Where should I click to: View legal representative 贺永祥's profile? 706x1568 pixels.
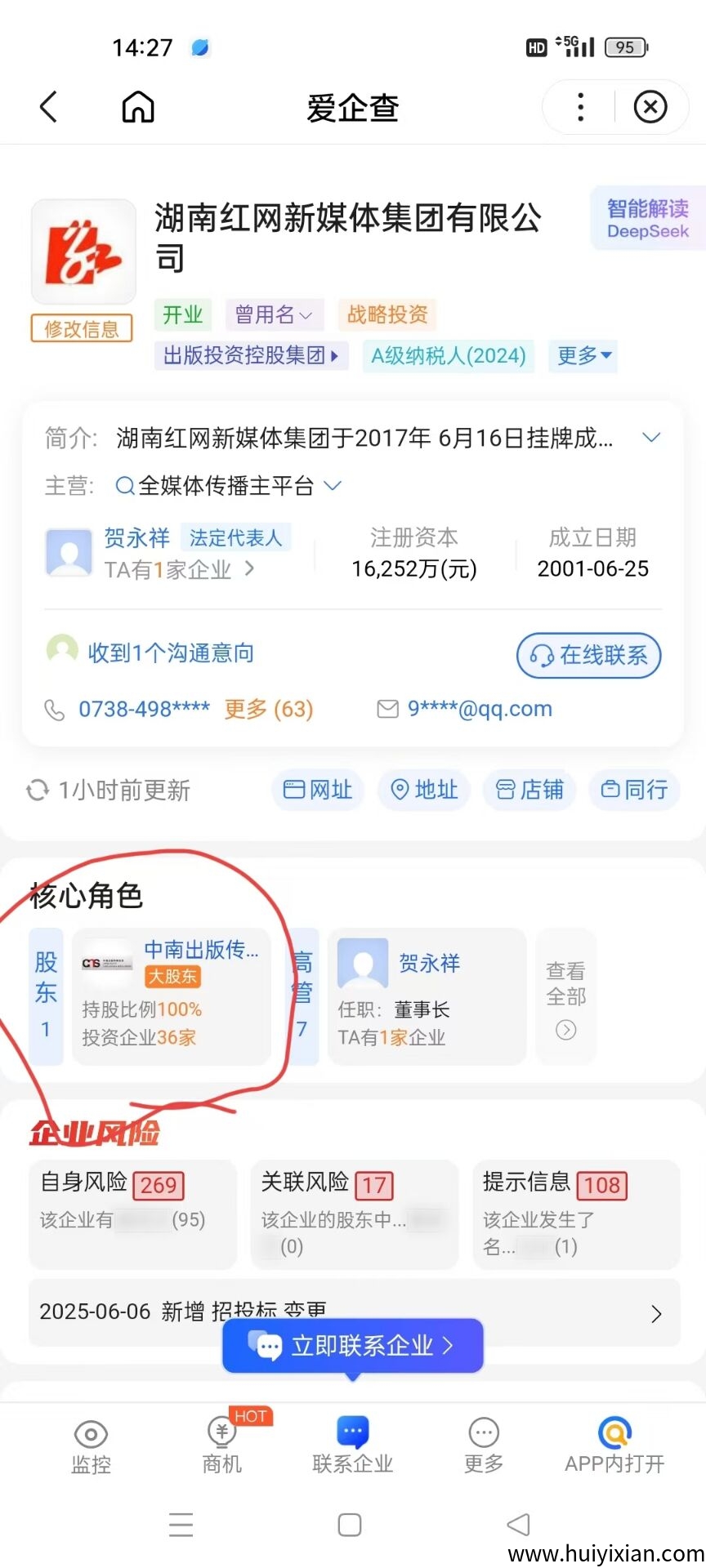pyautogui.click(x=137, y=538)
